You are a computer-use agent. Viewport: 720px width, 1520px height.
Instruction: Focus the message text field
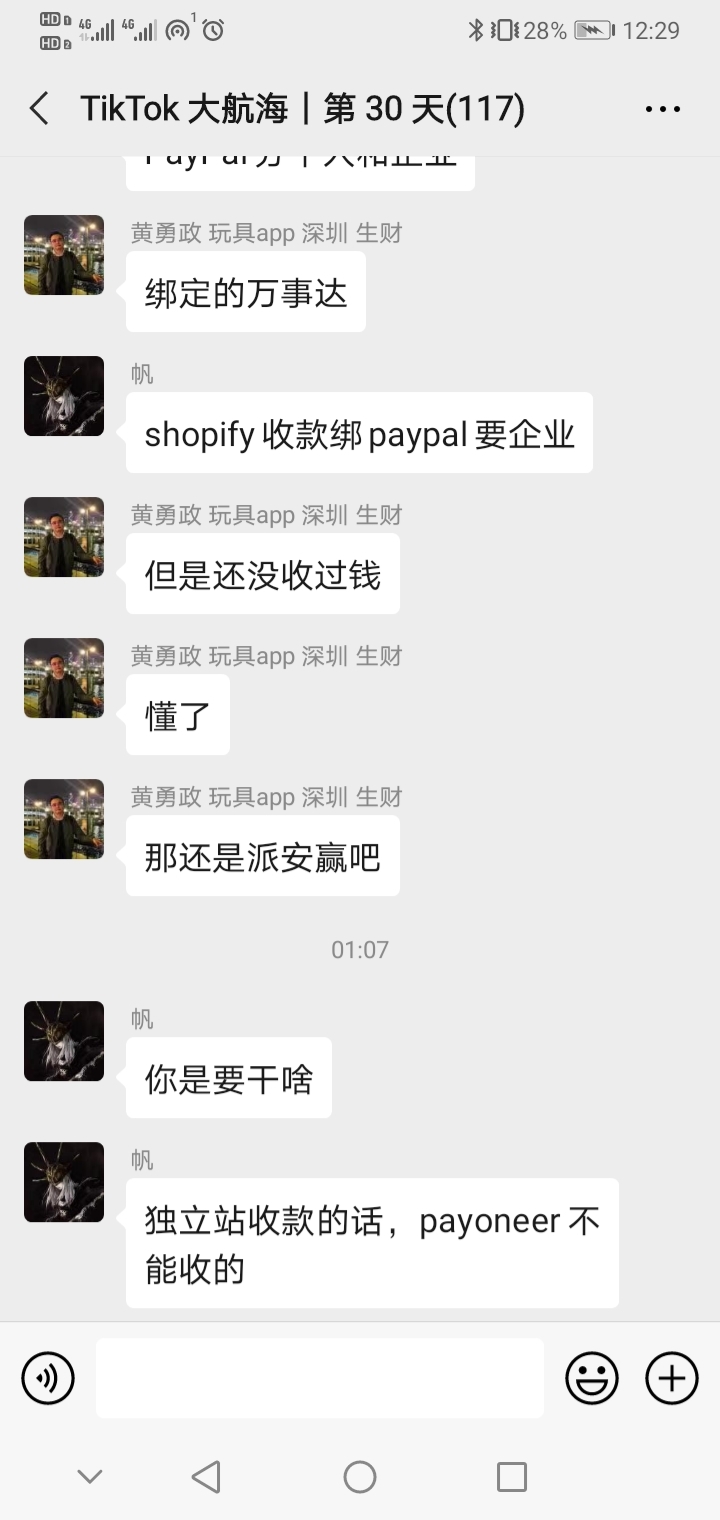coord(320,1378)
